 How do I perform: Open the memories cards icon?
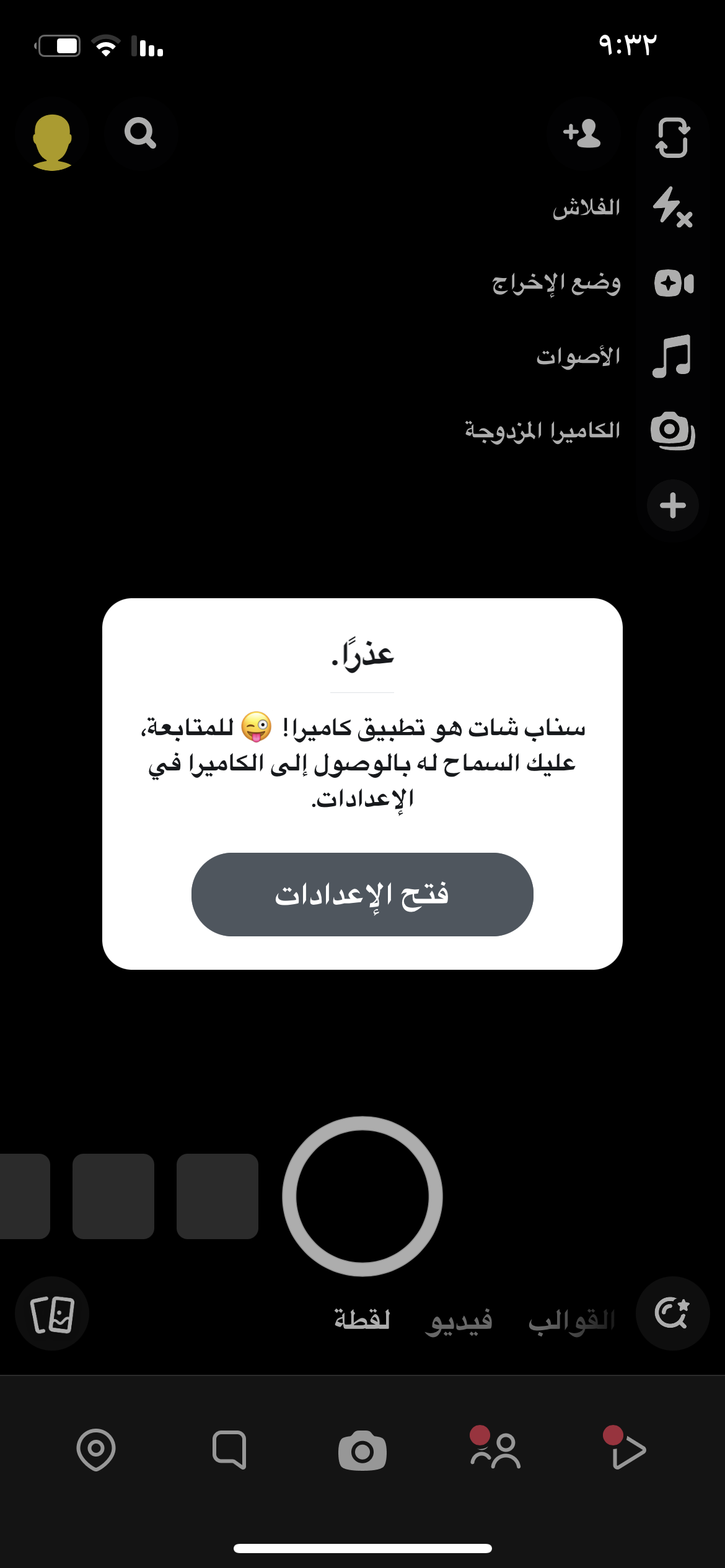point(52,1314)
